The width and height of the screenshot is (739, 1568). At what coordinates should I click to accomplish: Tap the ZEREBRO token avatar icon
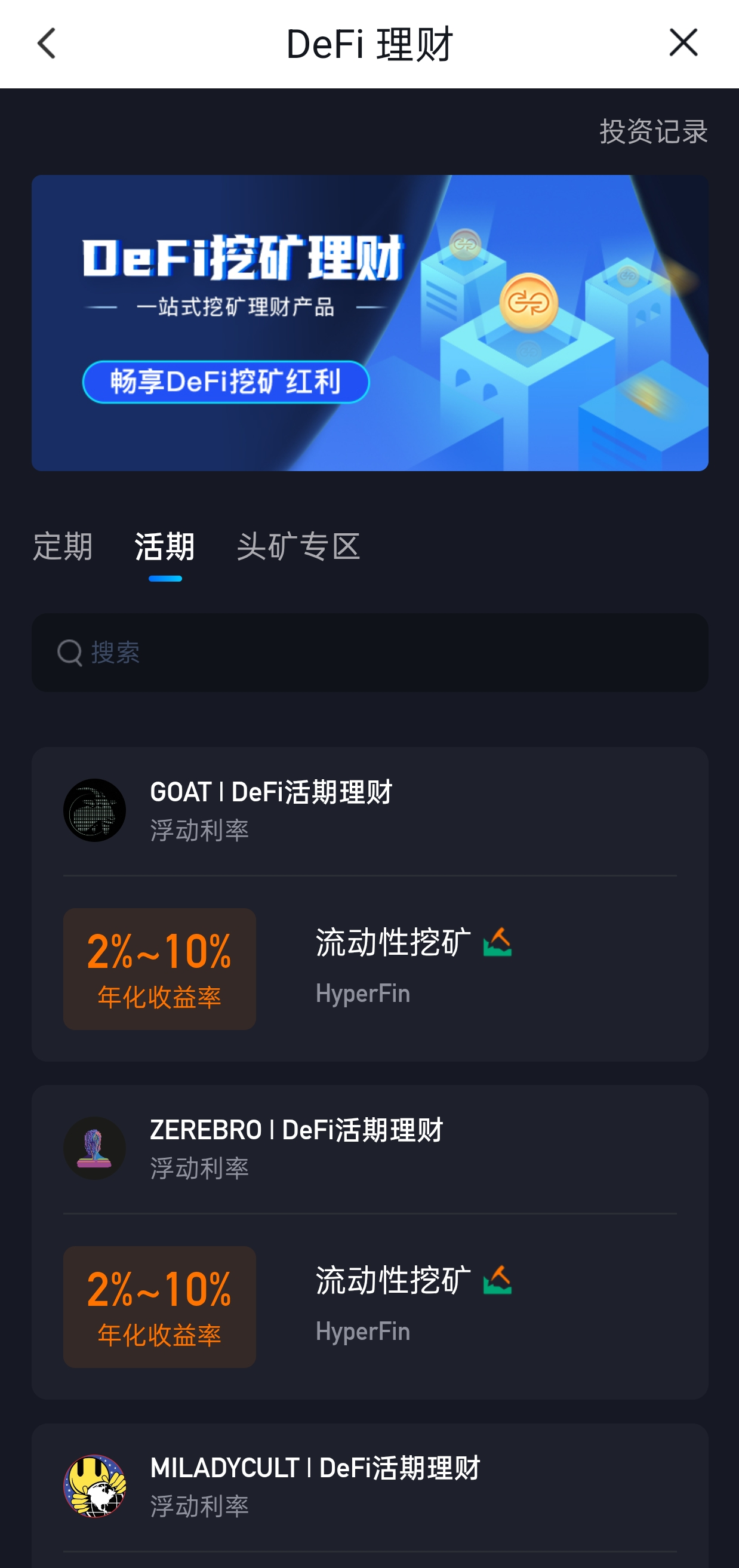pyautogui.click(x=95, y=1148)
